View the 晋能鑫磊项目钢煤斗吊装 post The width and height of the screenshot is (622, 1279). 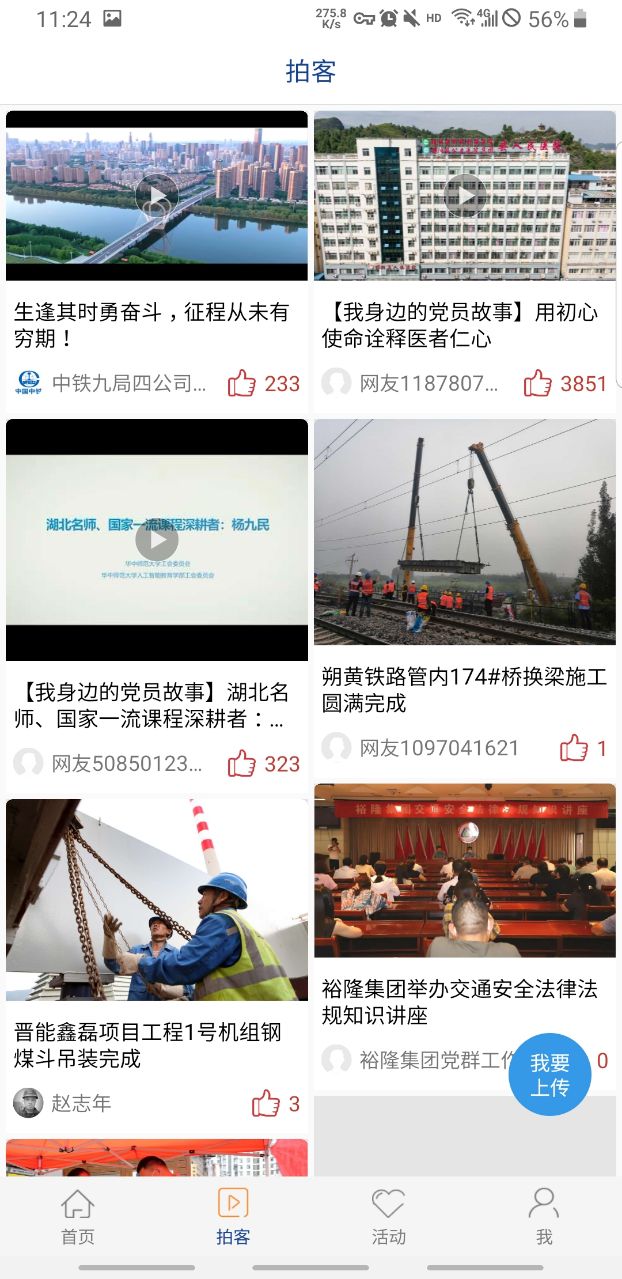point(157,900)
